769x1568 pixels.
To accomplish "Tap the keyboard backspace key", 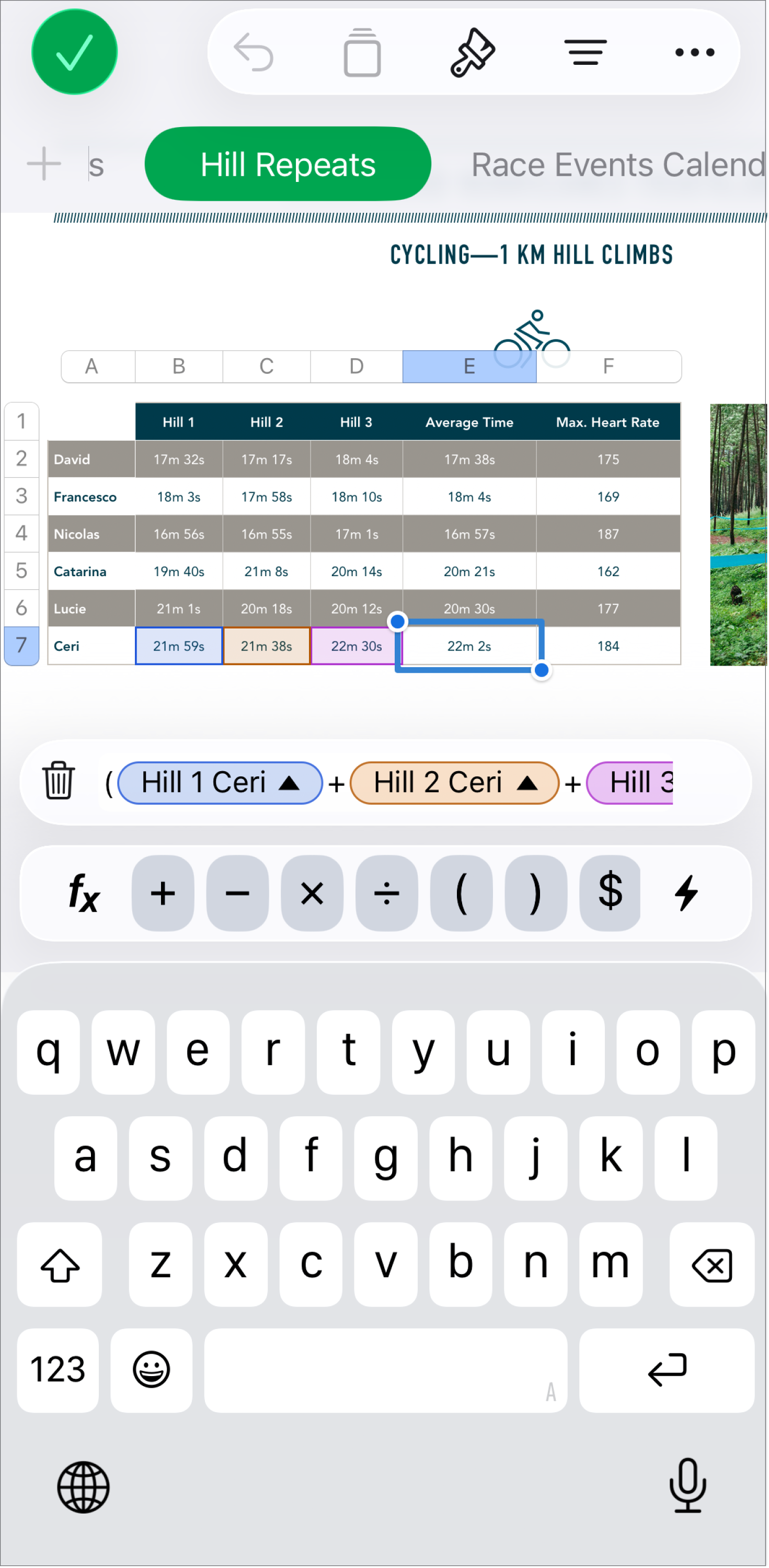I will [x=712, y=1265].
